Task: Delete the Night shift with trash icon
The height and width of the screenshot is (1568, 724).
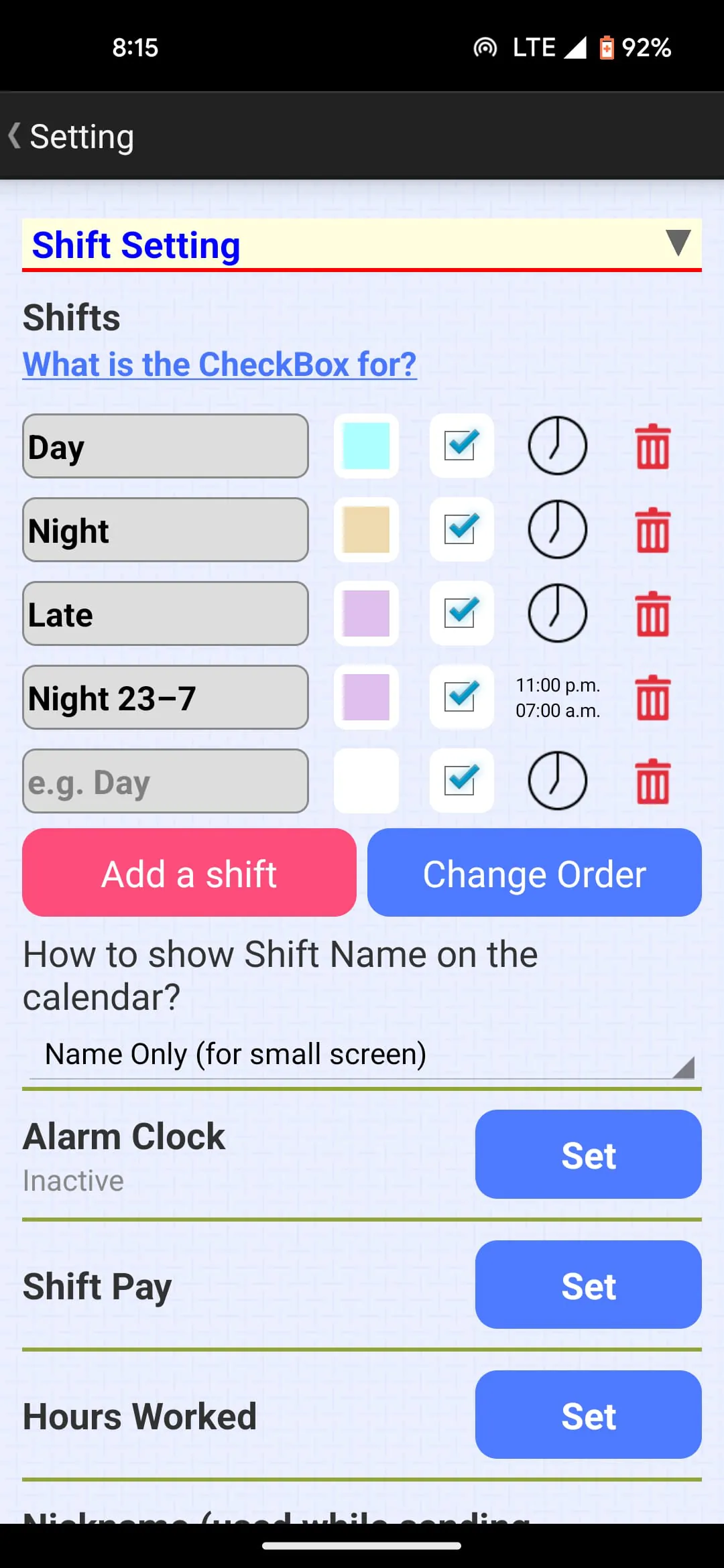Action: (652, 530)
